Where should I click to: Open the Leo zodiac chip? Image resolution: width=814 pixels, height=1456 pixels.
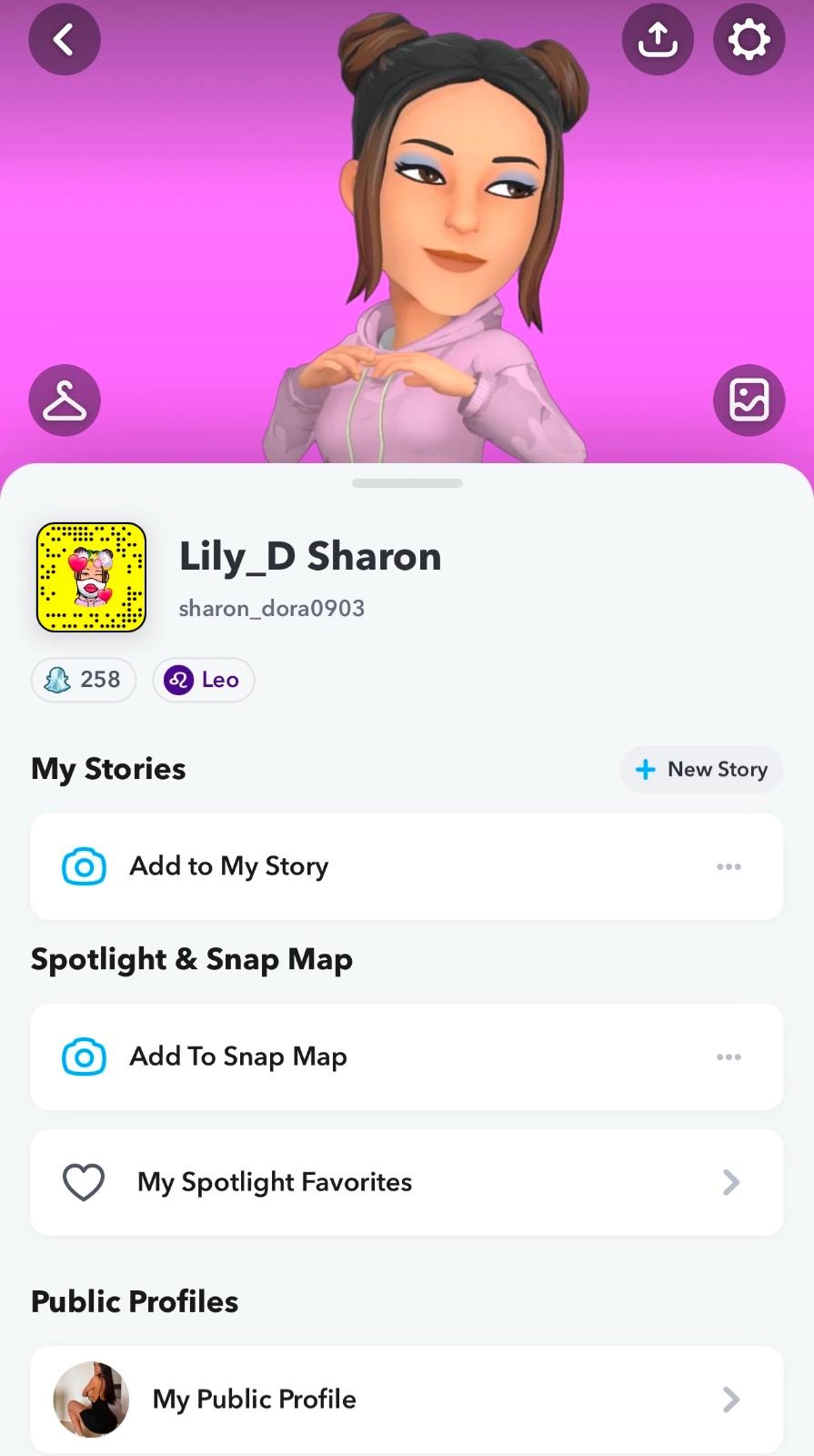(x=204, y=680)
